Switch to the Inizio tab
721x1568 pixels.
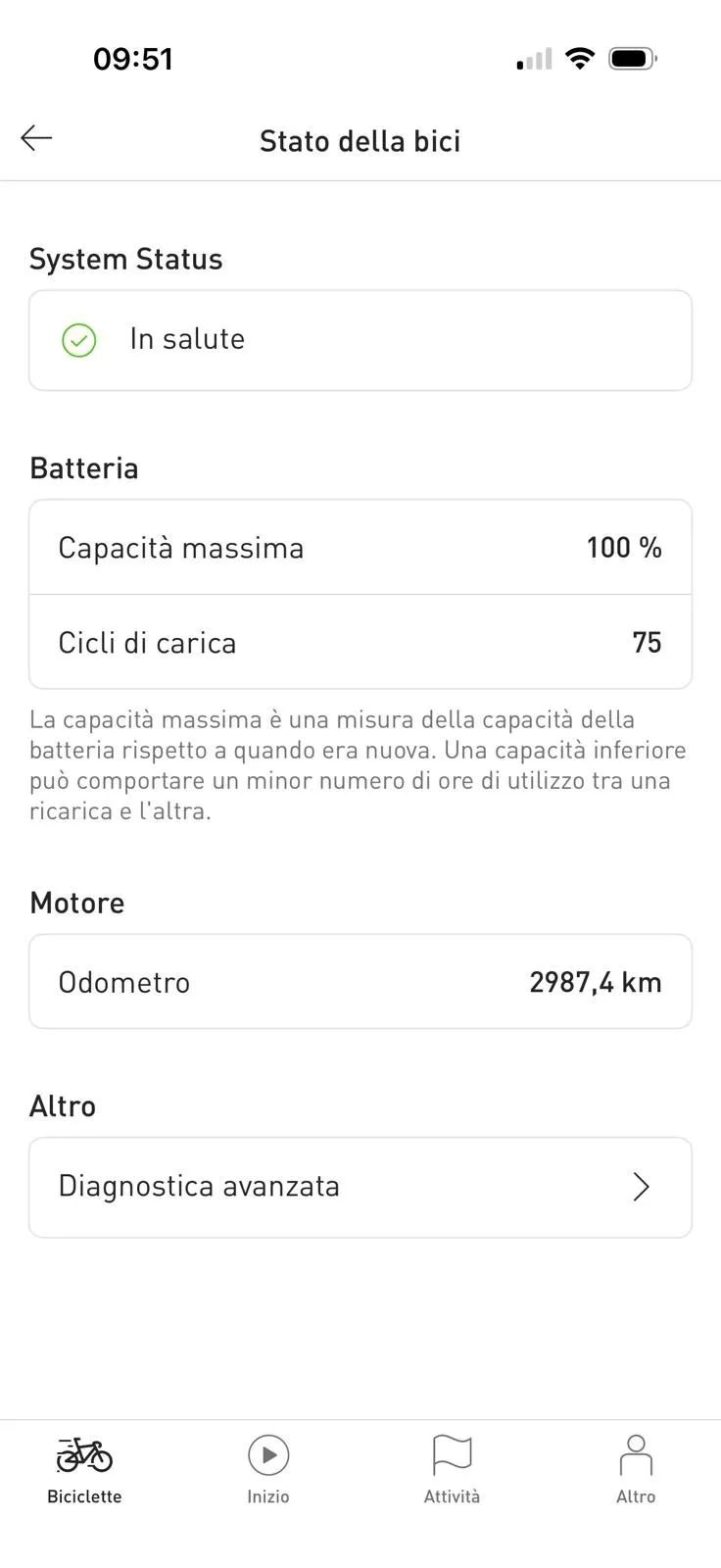pyautogui.click(x=267, y=1469)
